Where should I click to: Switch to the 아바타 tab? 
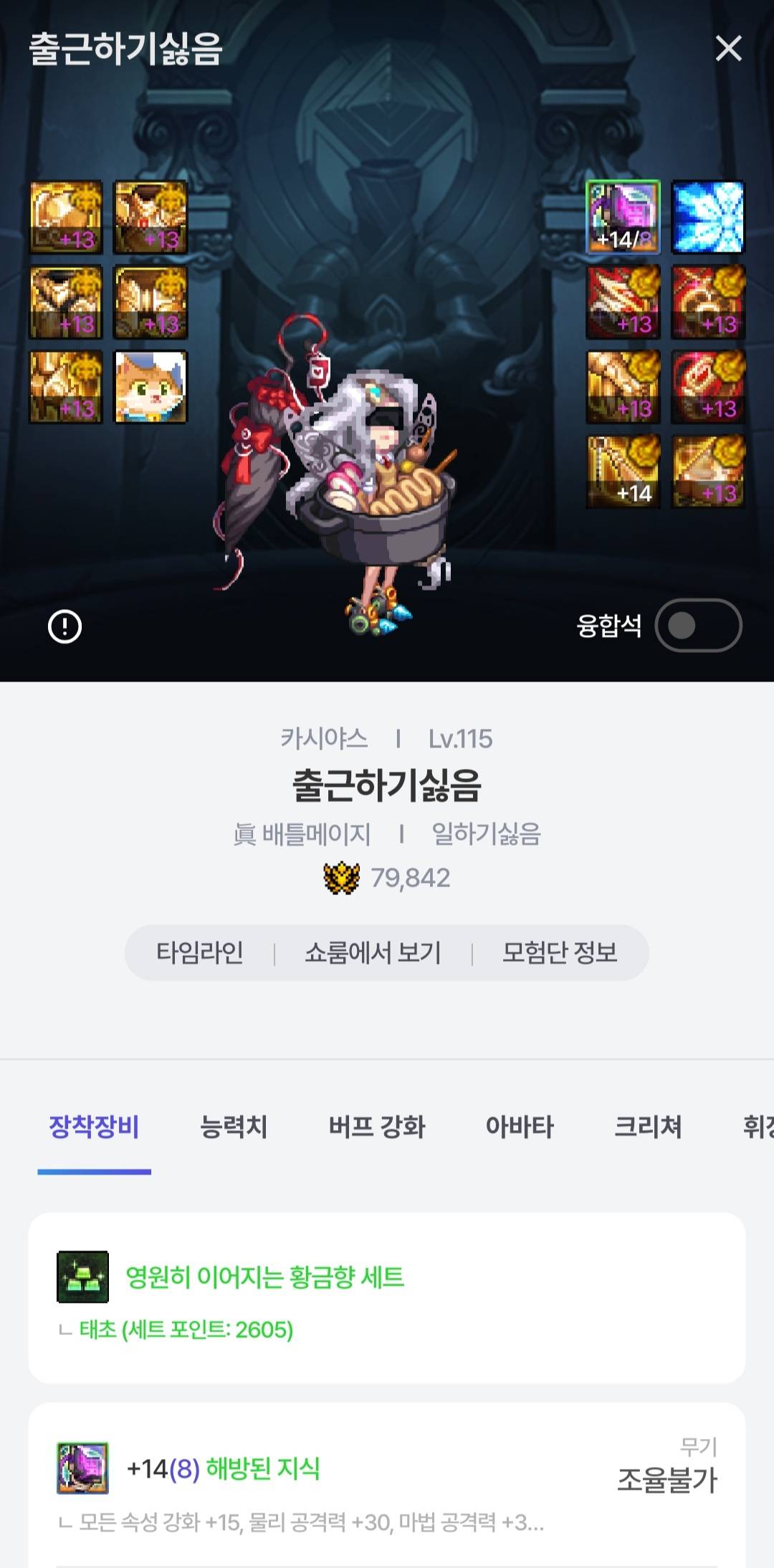click(x=520, y=1127)
